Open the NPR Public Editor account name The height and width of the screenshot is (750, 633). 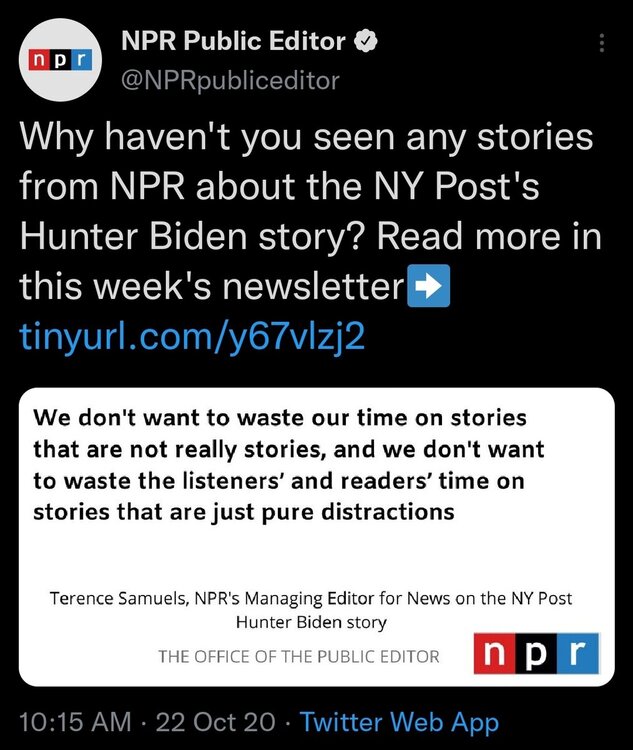(233, 42)
